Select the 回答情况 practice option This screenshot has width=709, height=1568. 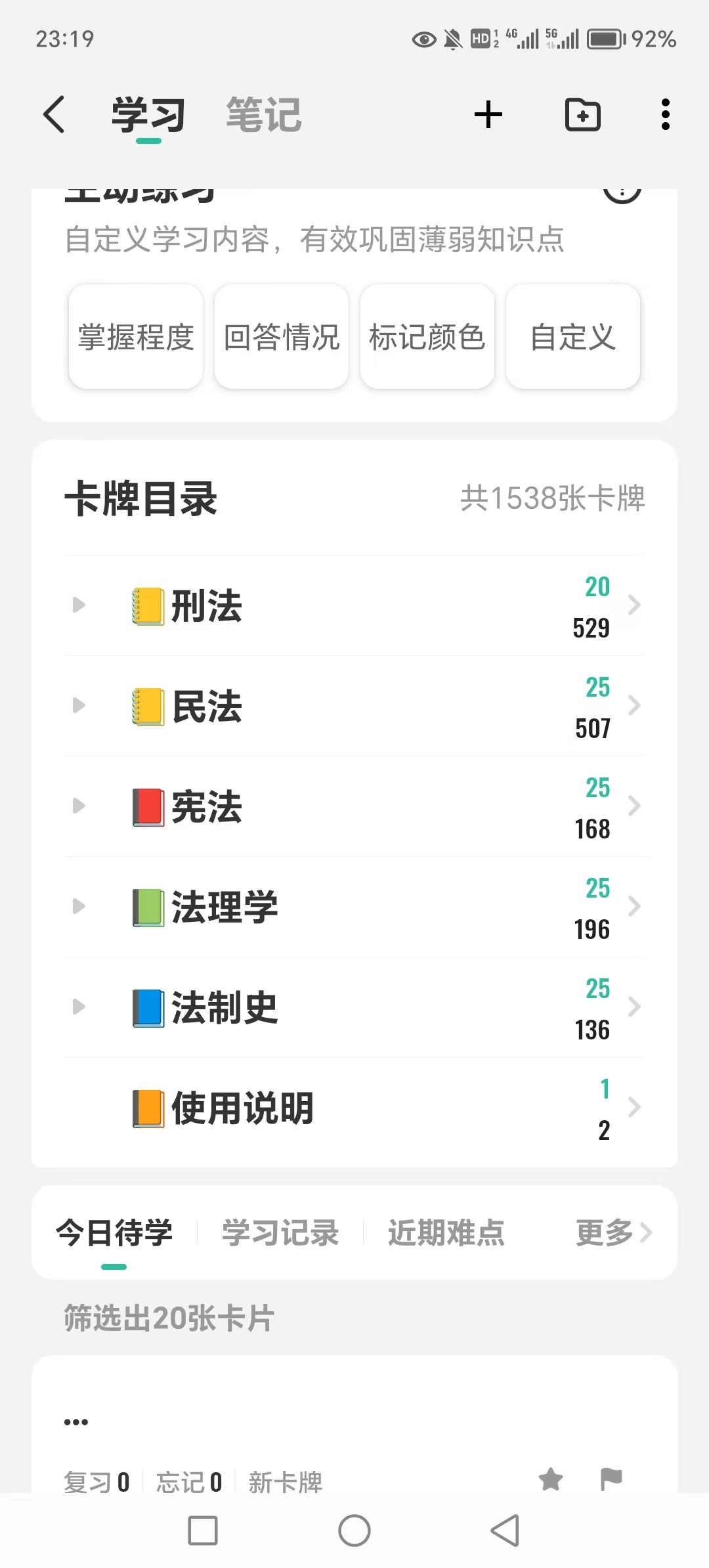282,337
